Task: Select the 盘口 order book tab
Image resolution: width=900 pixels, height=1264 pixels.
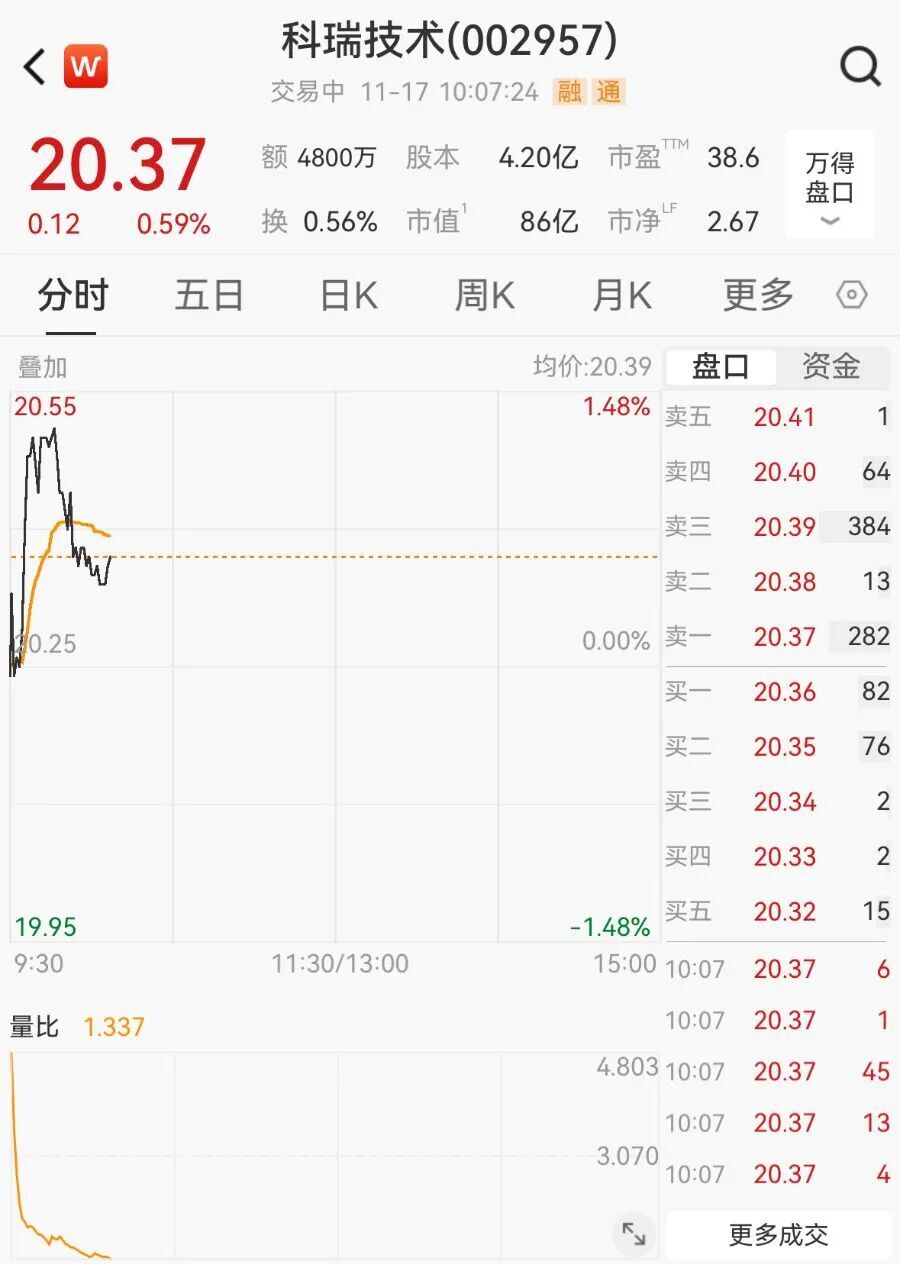Action: pos(721,367)
